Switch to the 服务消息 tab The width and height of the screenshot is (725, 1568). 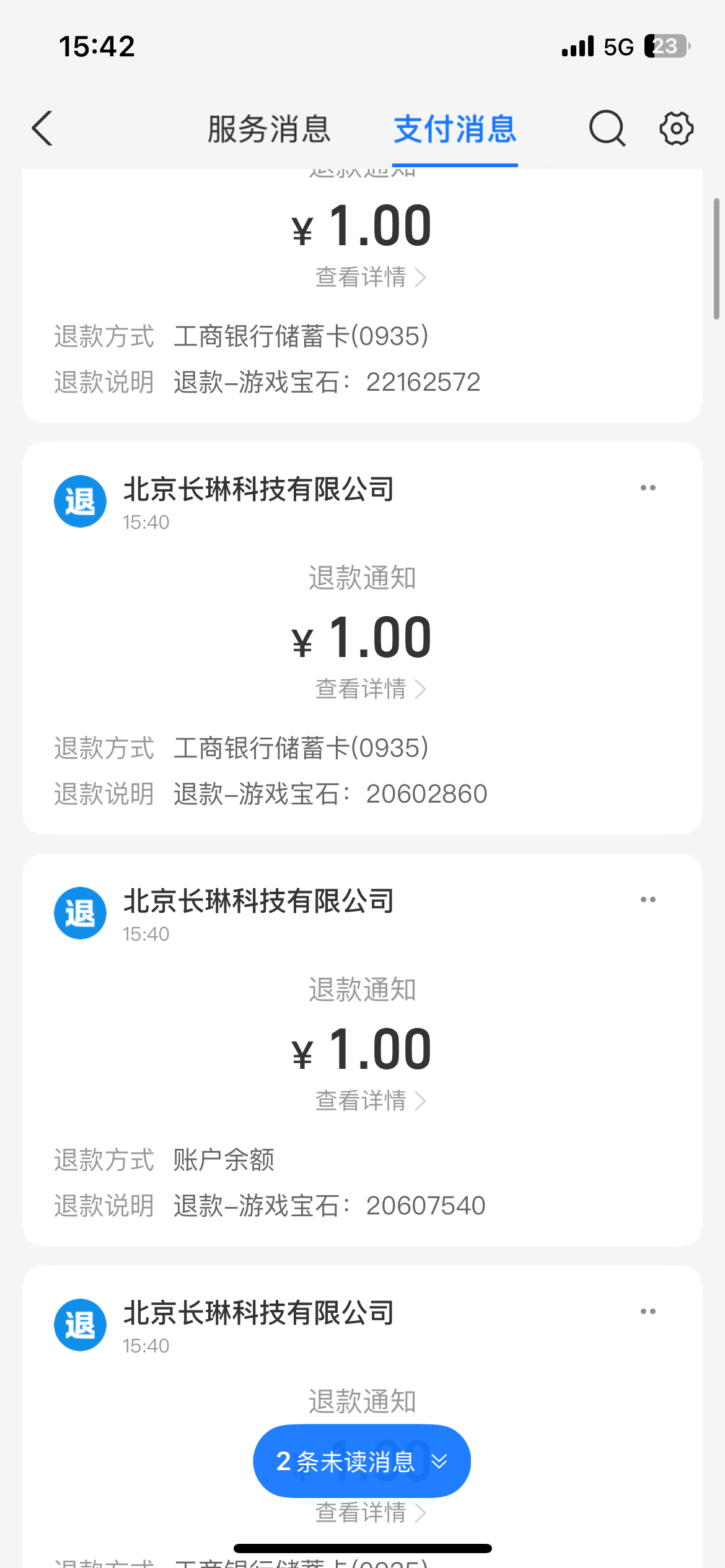pyautogui.click(x=269, y=129)
